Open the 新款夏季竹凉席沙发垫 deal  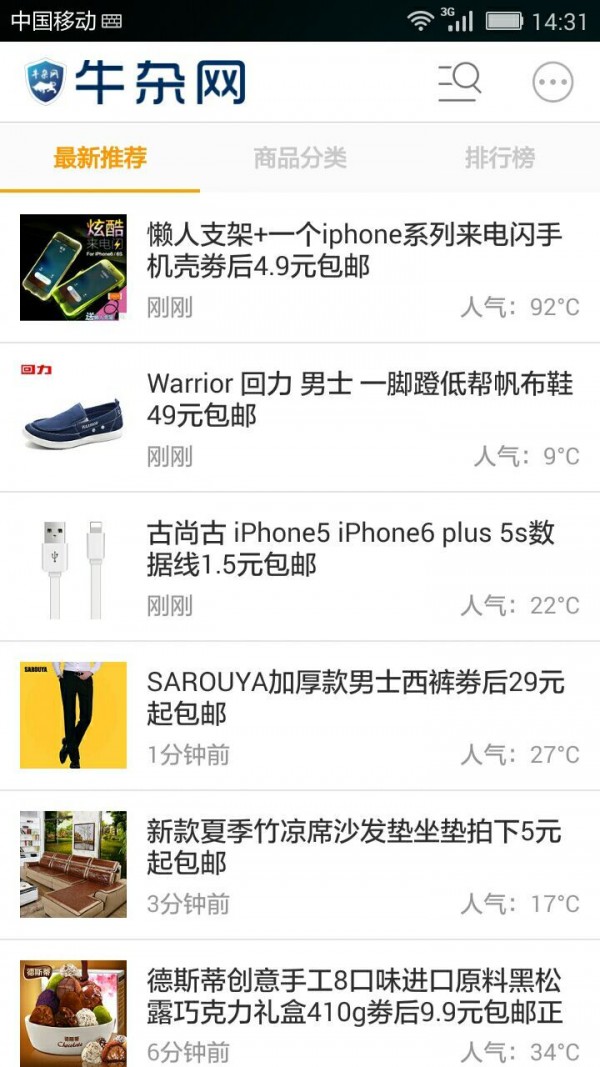(x=354, y=847)
